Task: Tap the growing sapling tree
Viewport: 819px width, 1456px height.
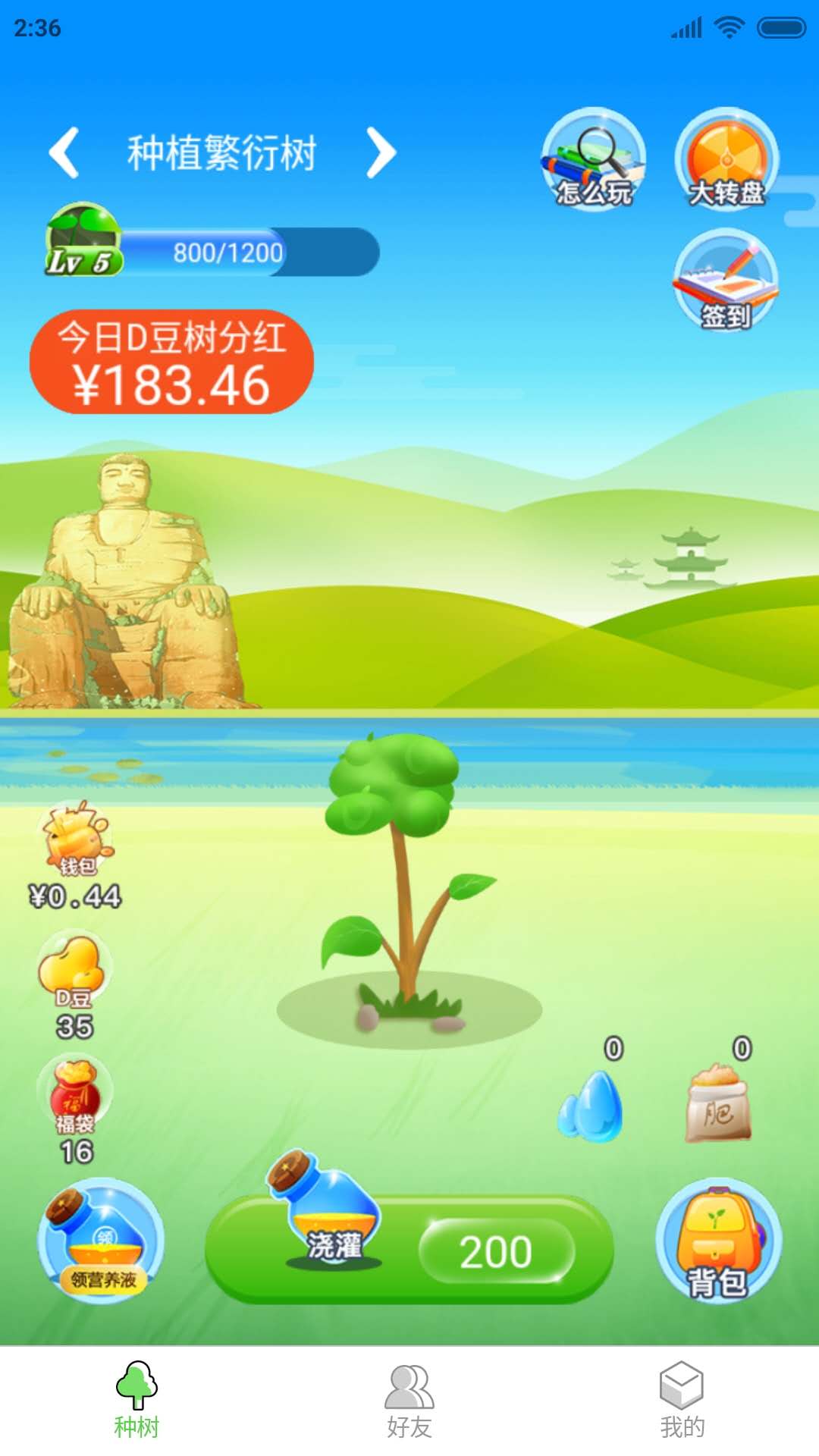Action: tap(402, 872)
